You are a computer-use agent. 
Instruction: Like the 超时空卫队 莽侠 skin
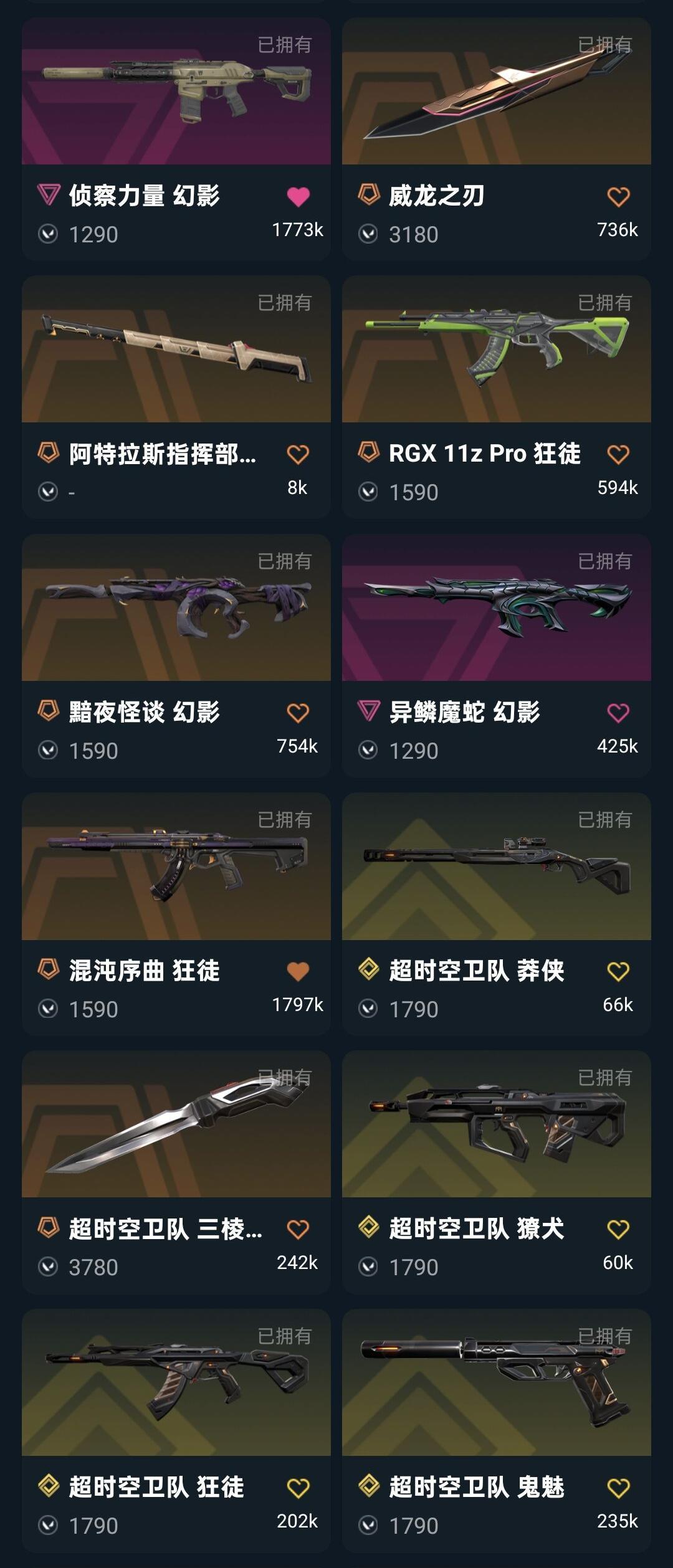click(618, 971)
